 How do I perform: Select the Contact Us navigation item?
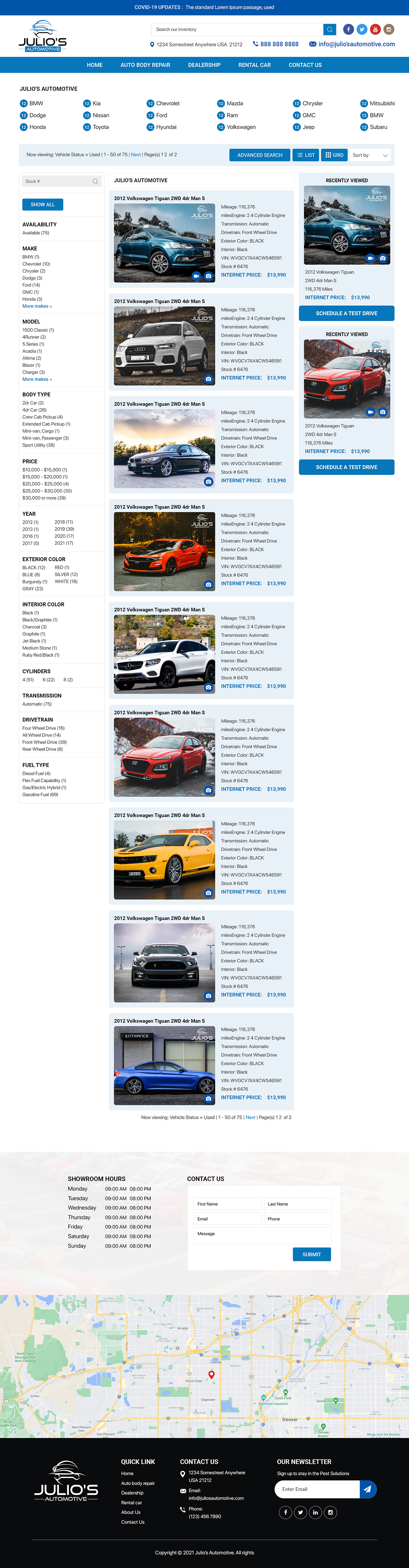tap(305, 65)
